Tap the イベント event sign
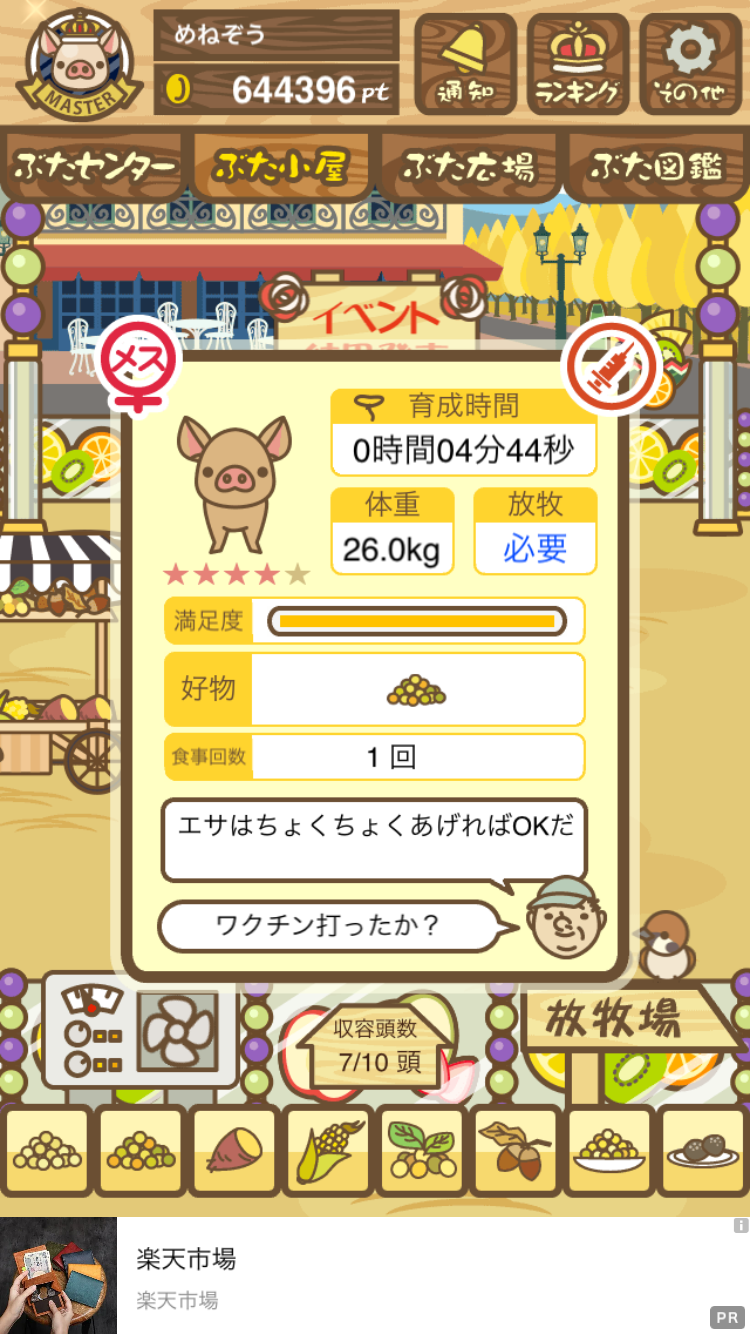The height and width of the screenshot is (1334, 750). click(x=375, y=312)
